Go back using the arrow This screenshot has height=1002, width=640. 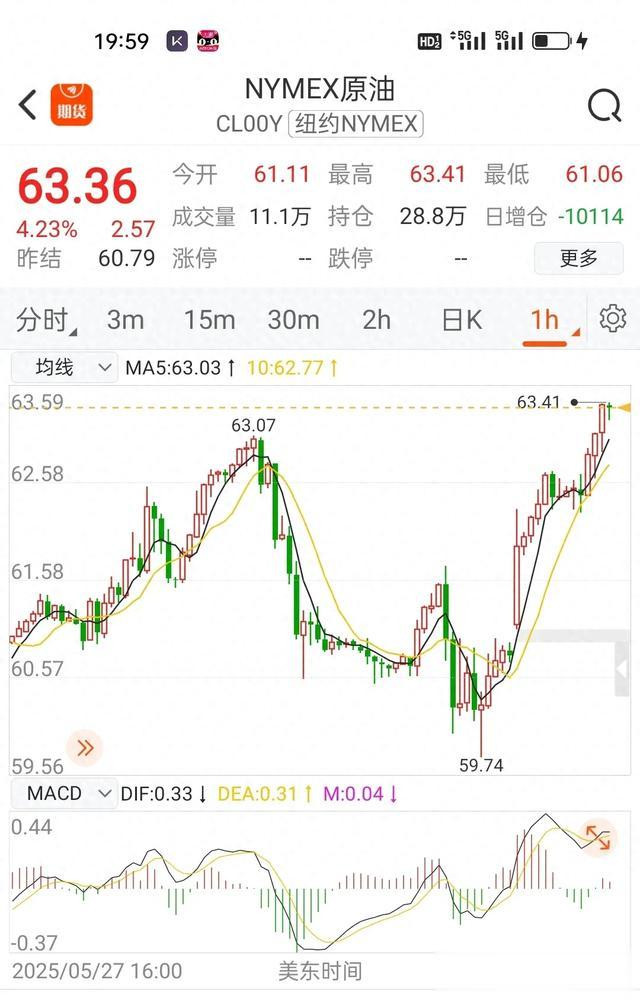pos(28,104)
